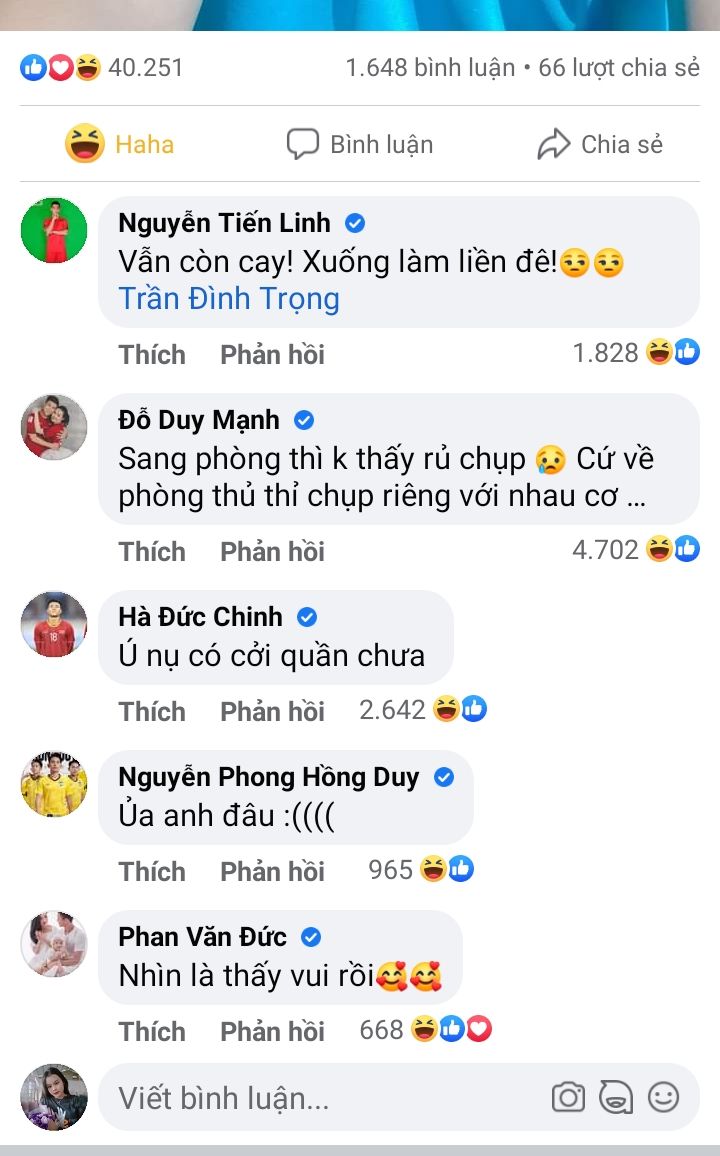Open the sticker picker icon
Screen dimensions: 720x1156
(616, 1097)
